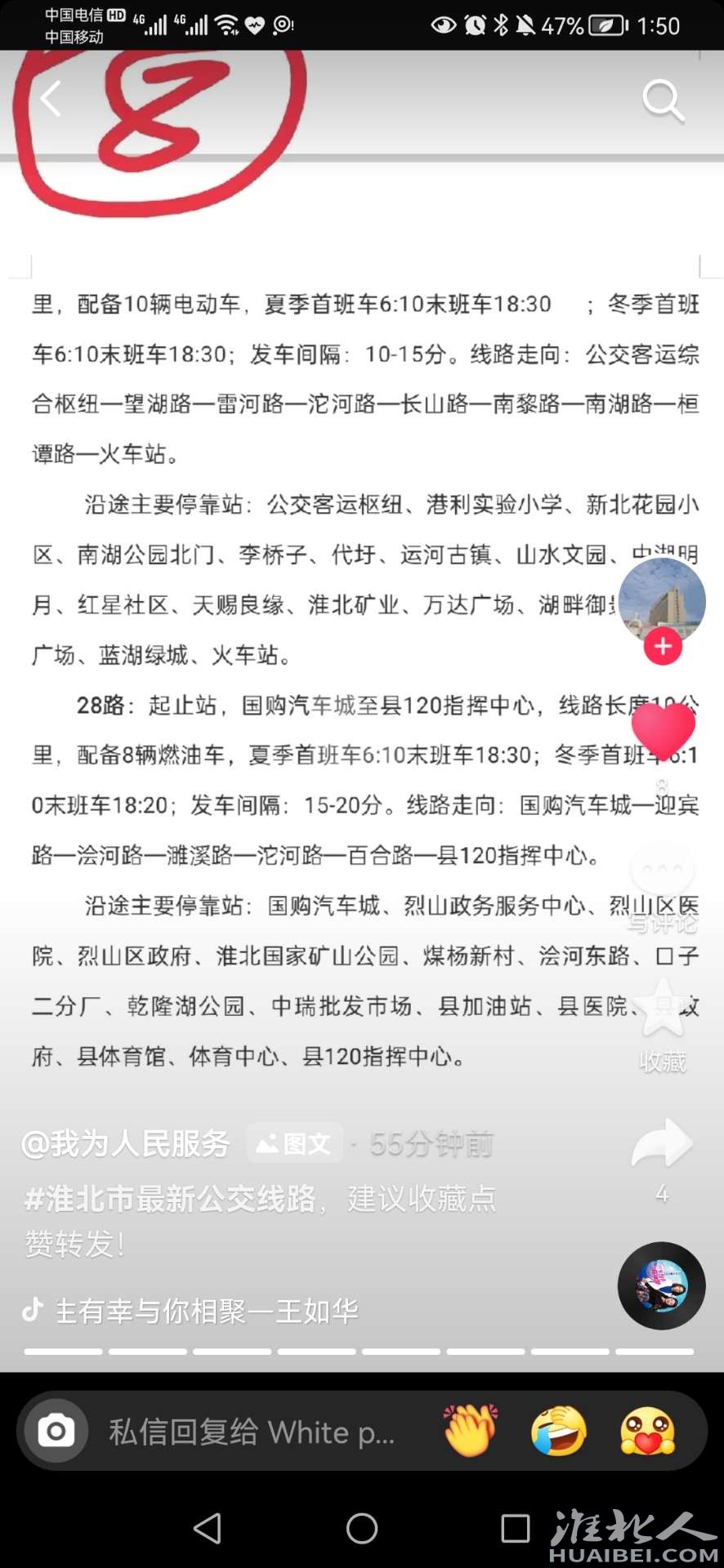724x1568 pixels.
Task: Send the heart-holding emoji
Action: coord(647,1431)
